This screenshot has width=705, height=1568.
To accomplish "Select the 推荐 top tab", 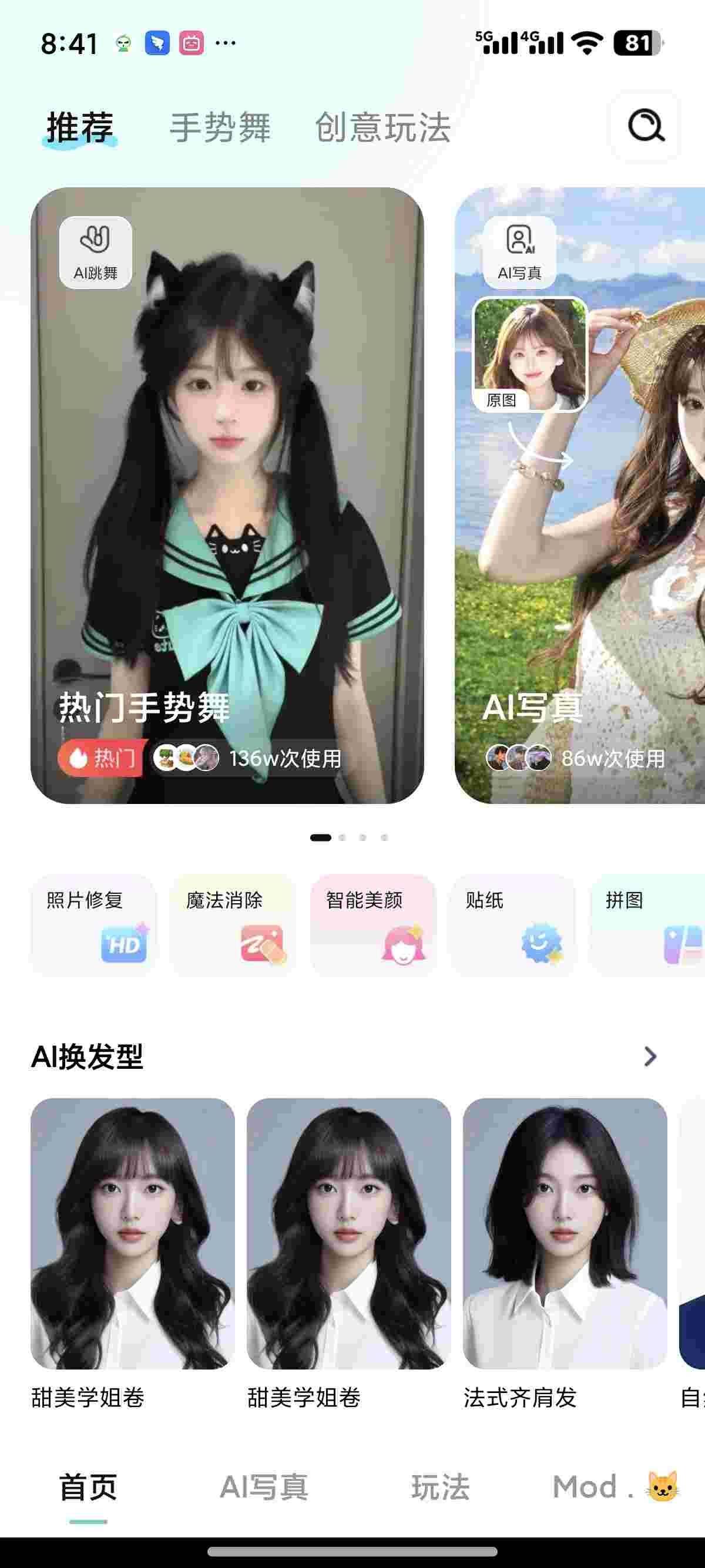I will tap(80, 127).
